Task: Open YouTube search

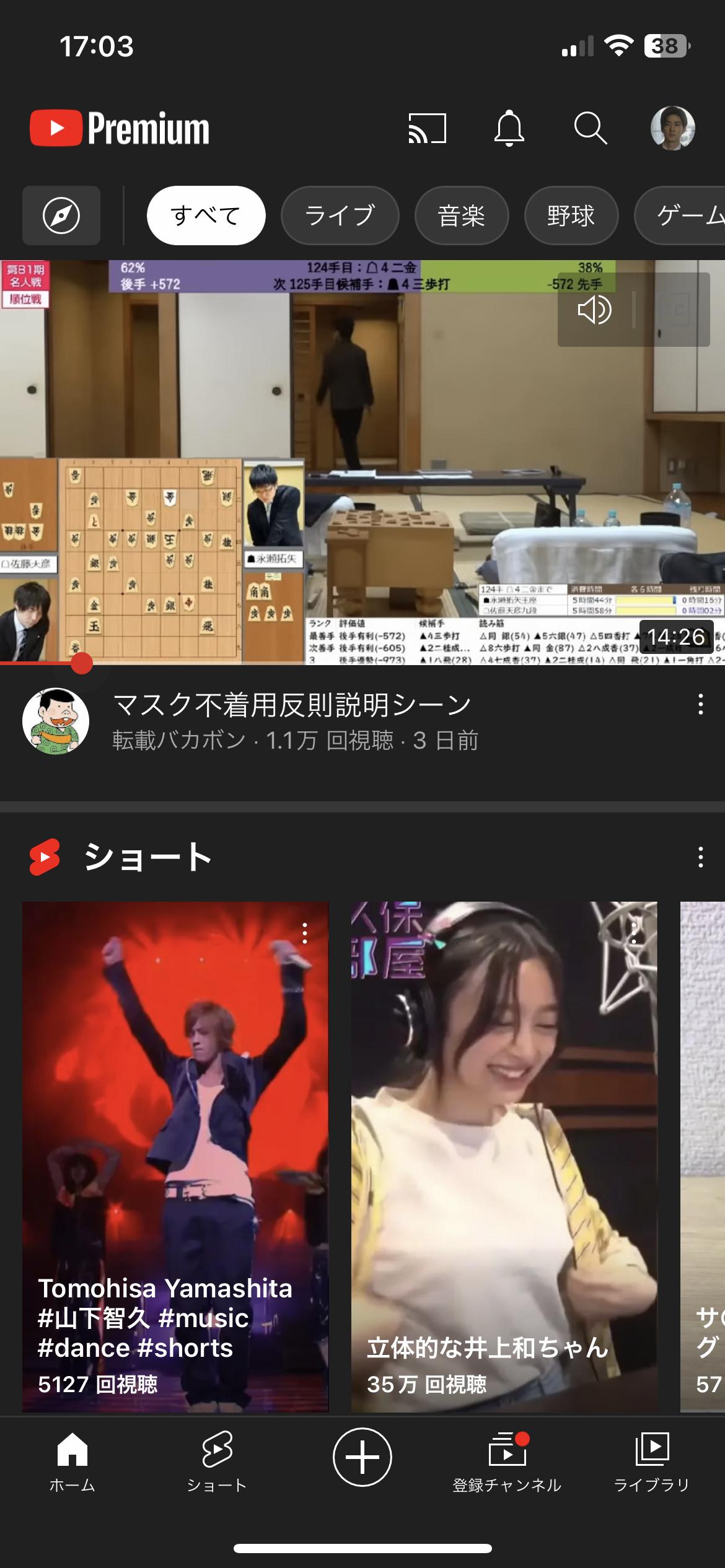Action: click(x=590, y=128)
